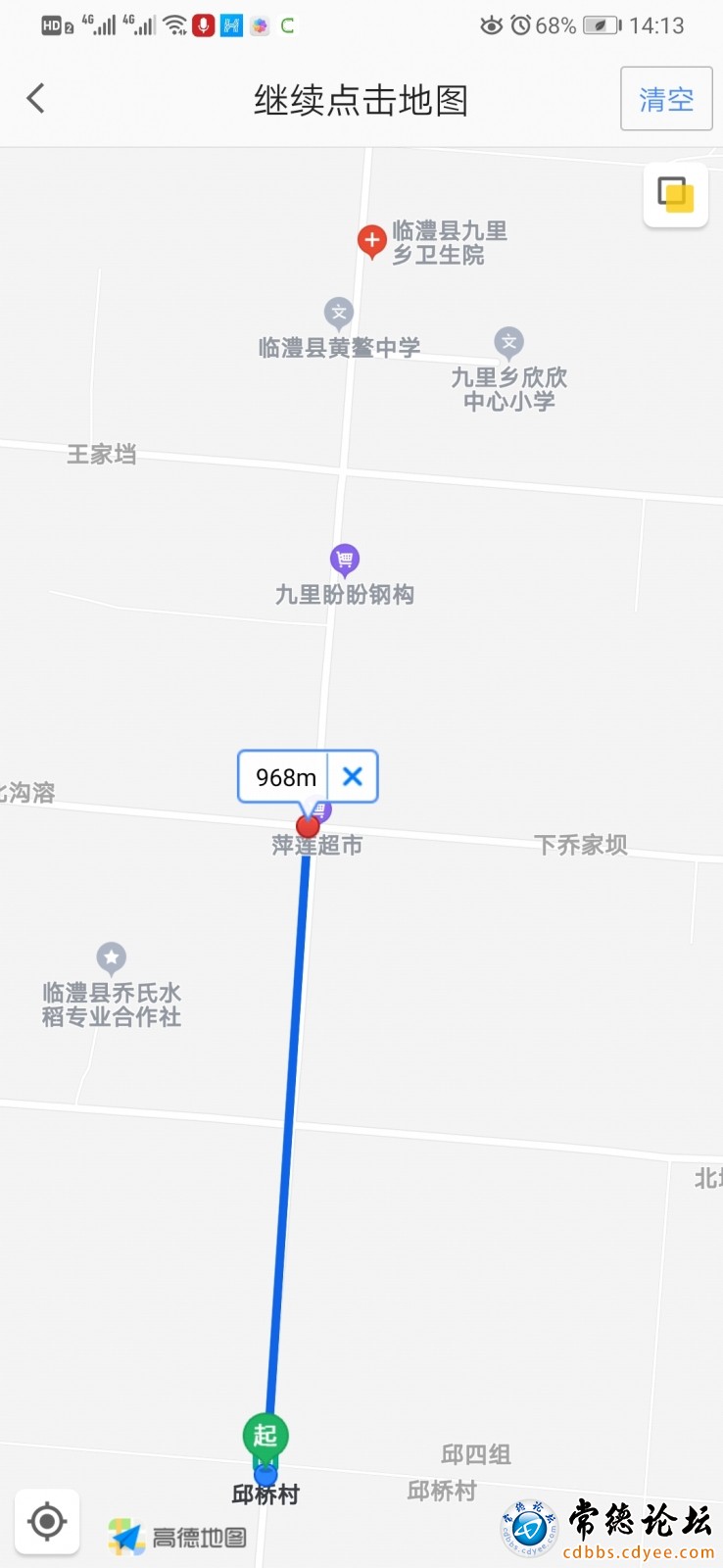Go back with the top-left arrow
This screenshot has height=1568, width=723.
coord(36,98)
